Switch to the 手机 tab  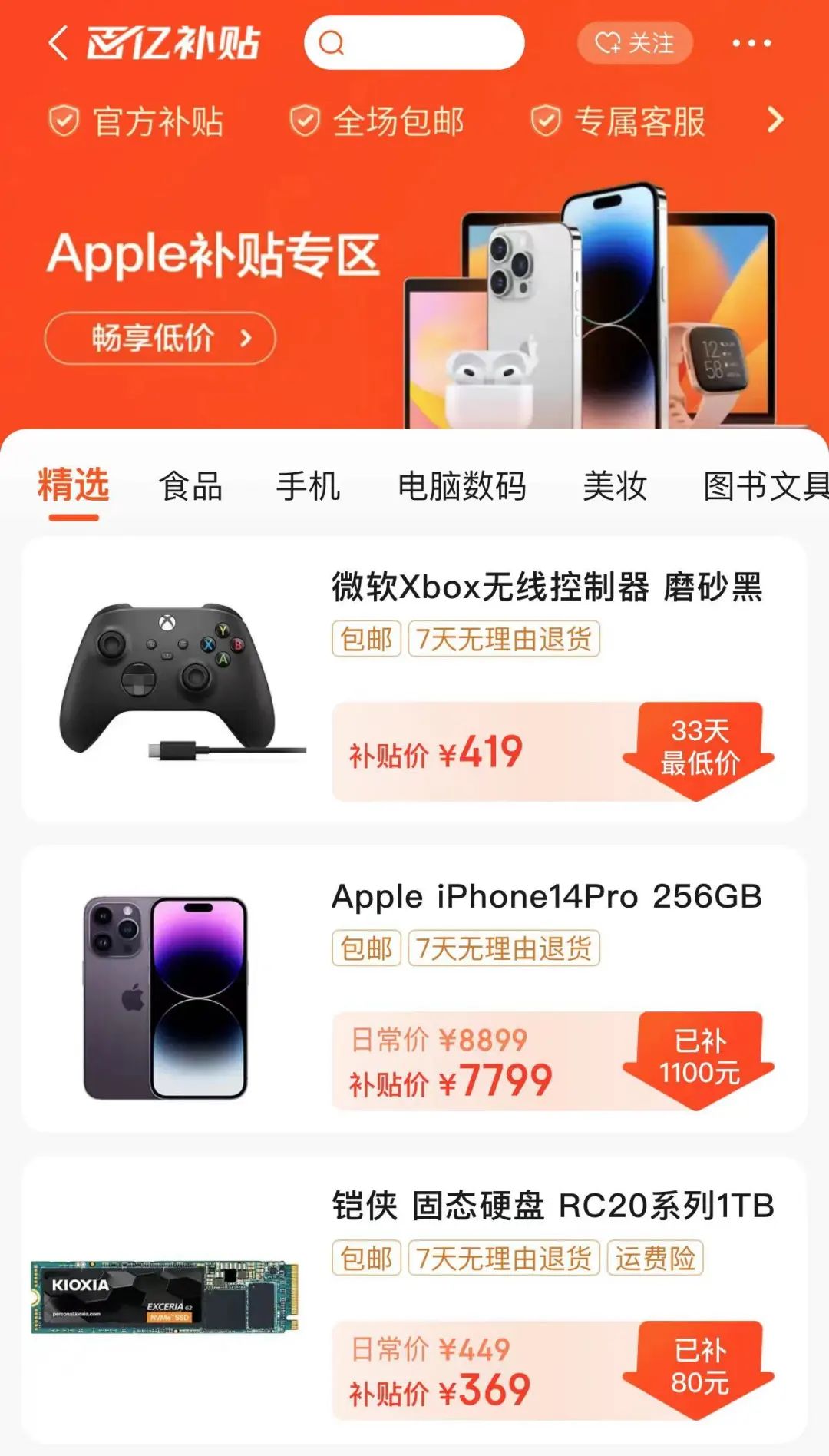click(x=309, y=486)
